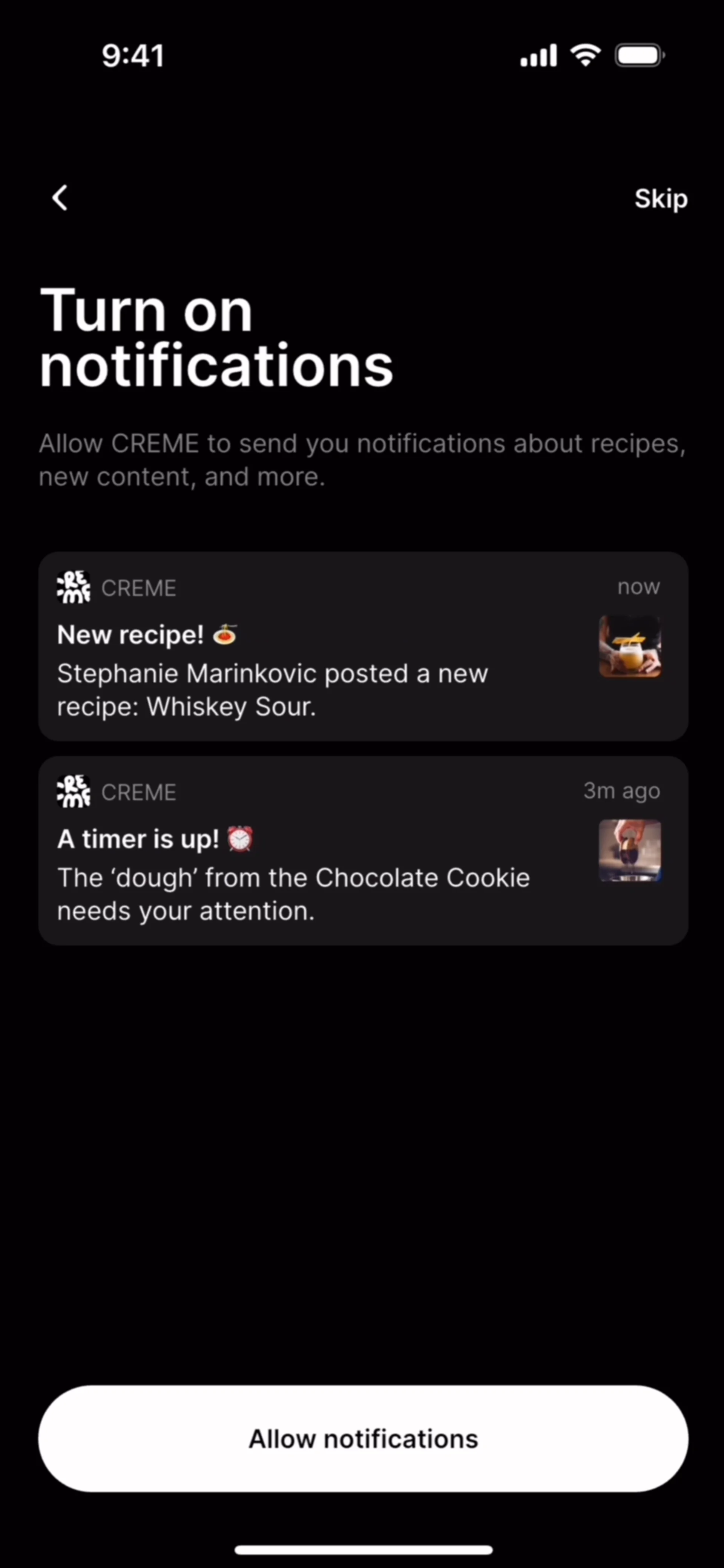This screenshot has height=1568, width=724.
Task: Go back with the arrow icon
Action: (x=60, y=198)
